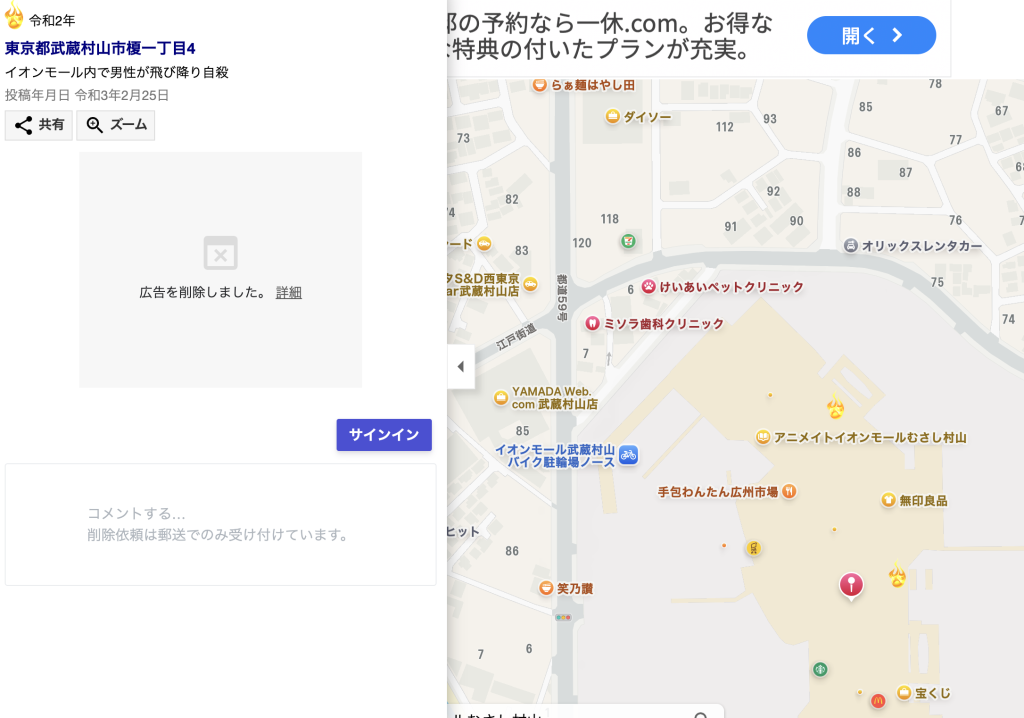Select the らぁ麺はやし田 restaurant marker
1024x718 pixels.
(x=540, y=85)
